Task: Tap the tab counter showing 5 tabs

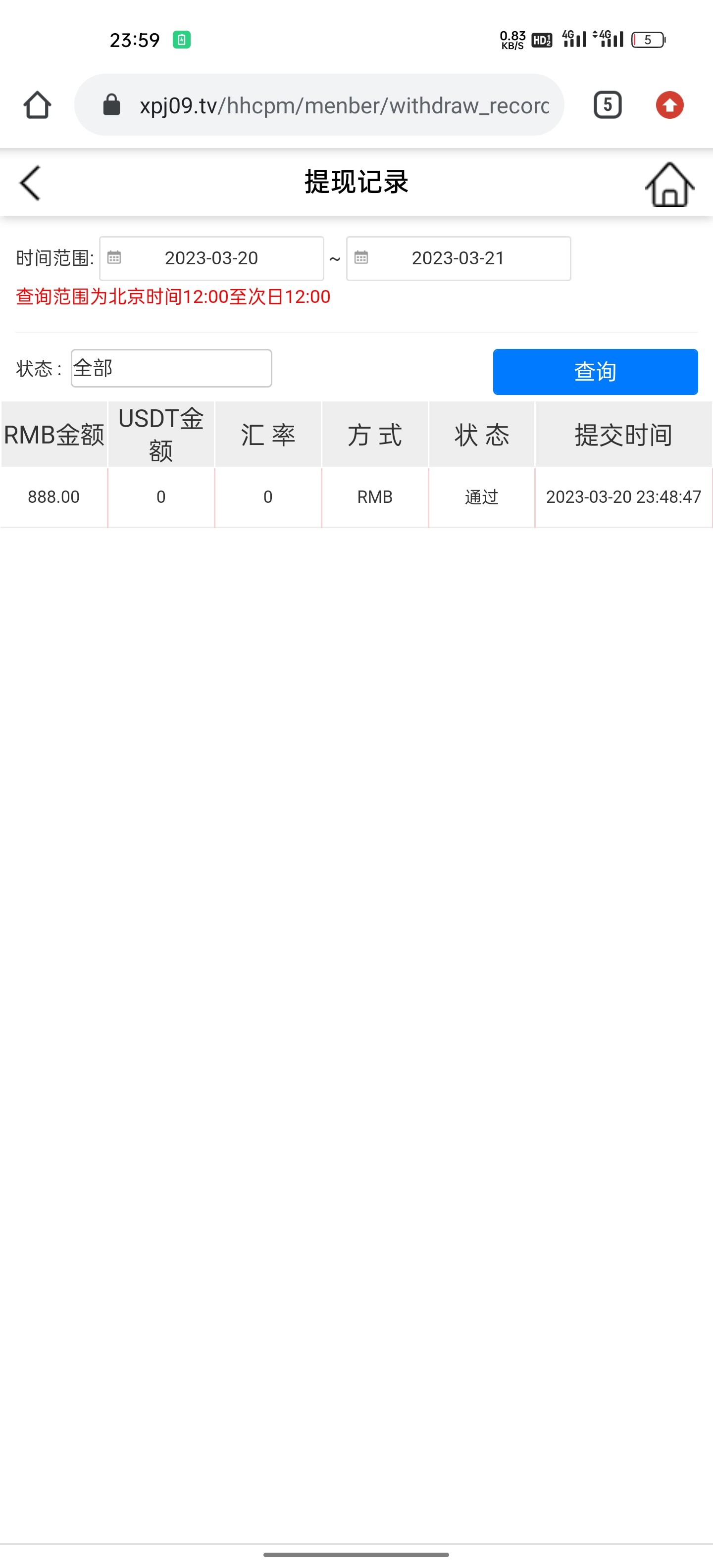Action: tap(607, 105)
